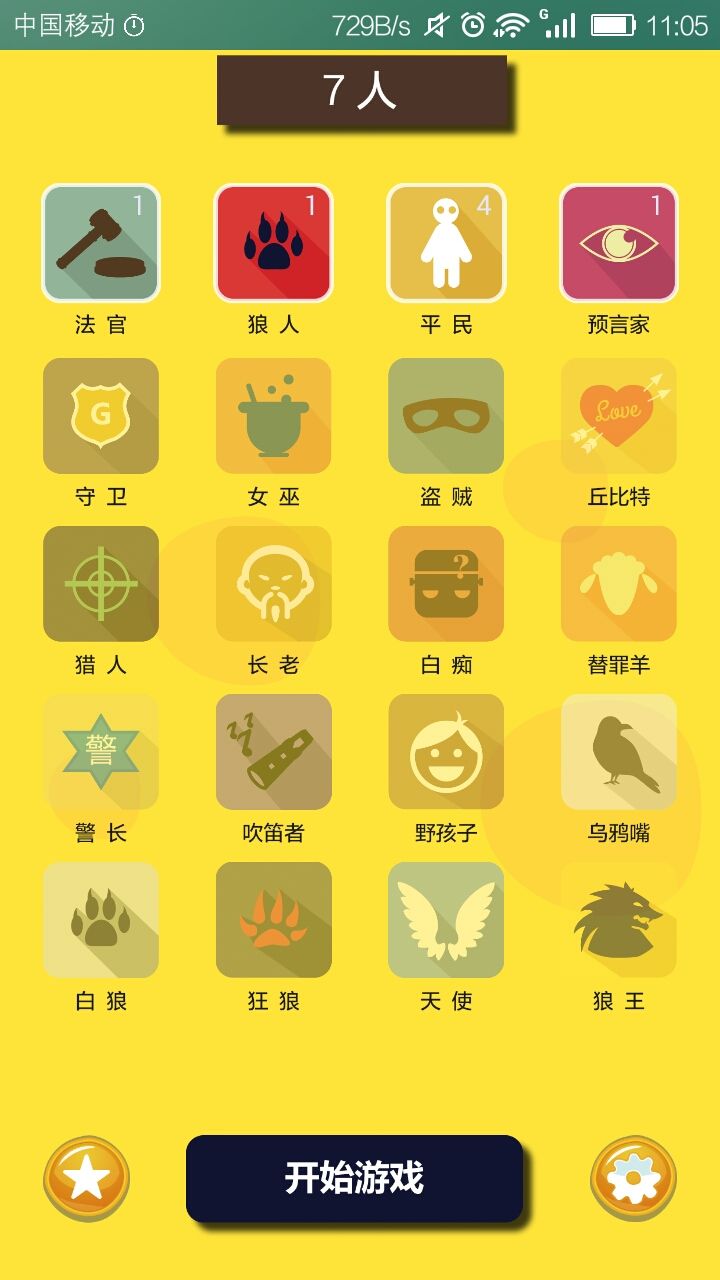Enable the 丘比特 Cupid role
720x1280 pixels.
(618, 416)
